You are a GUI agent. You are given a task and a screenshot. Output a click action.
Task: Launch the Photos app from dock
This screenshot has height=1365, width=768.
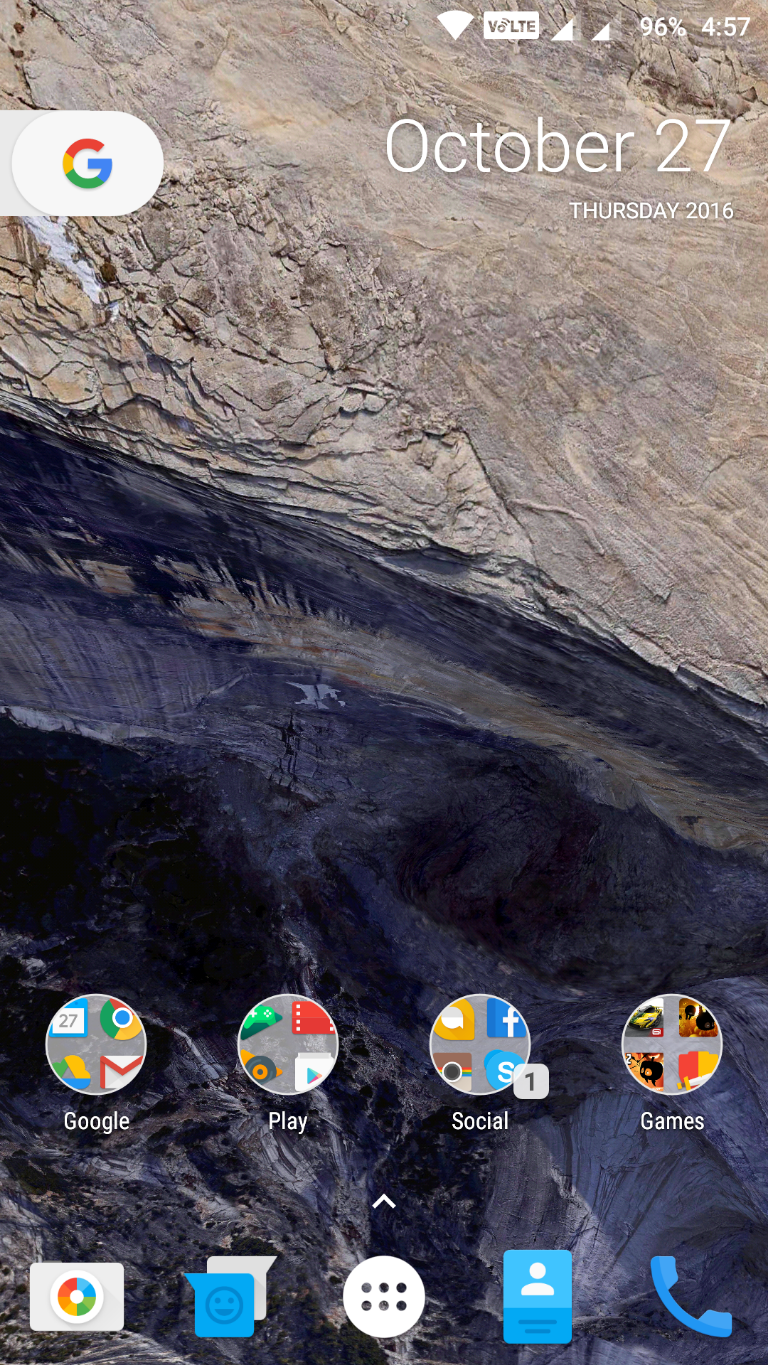(x=77, y=1297)
